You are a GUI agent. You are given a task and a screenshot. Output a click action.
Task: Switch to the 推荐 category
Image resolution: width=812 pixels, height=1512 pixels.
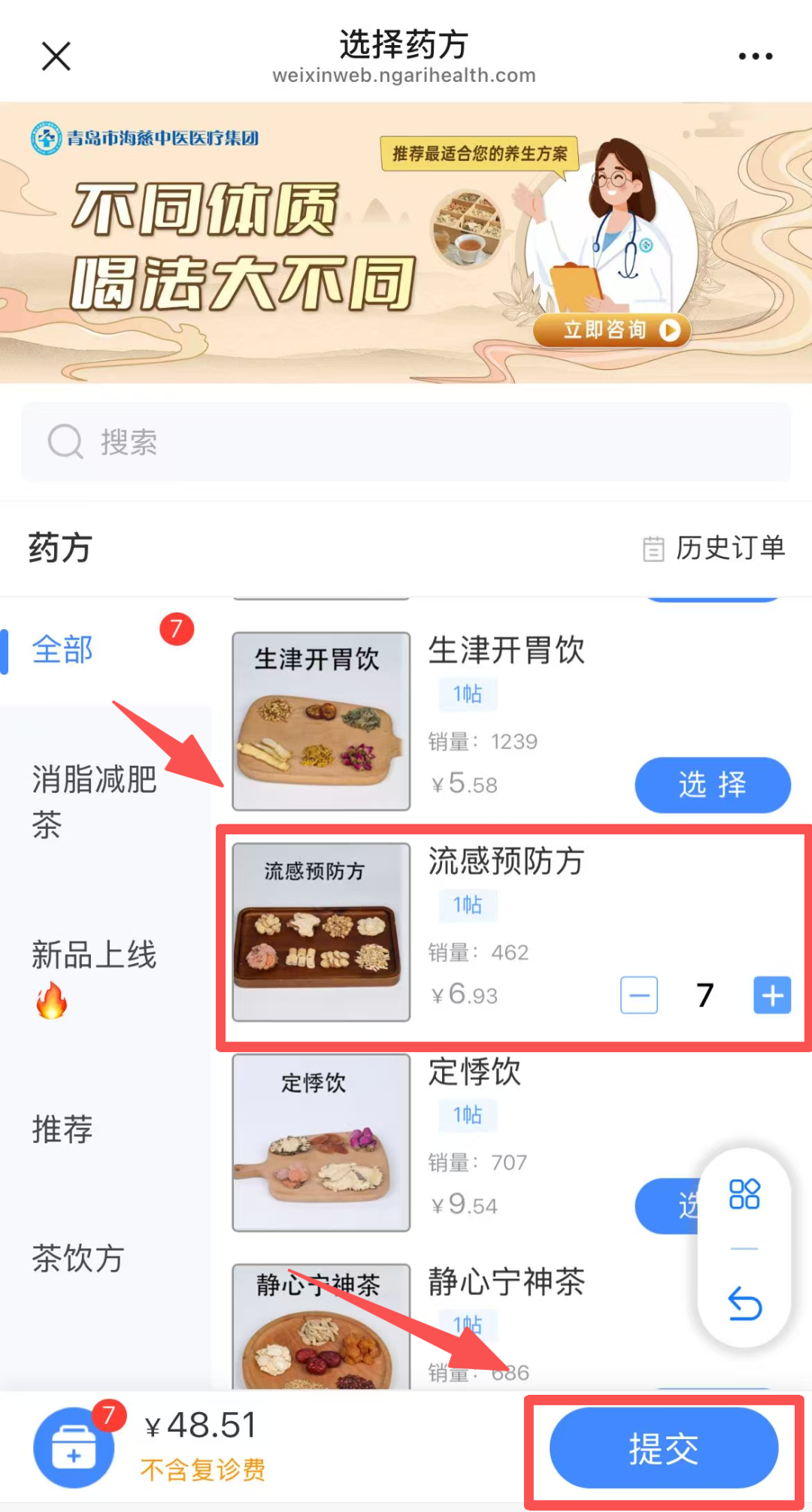click(x=63, y=1129)
